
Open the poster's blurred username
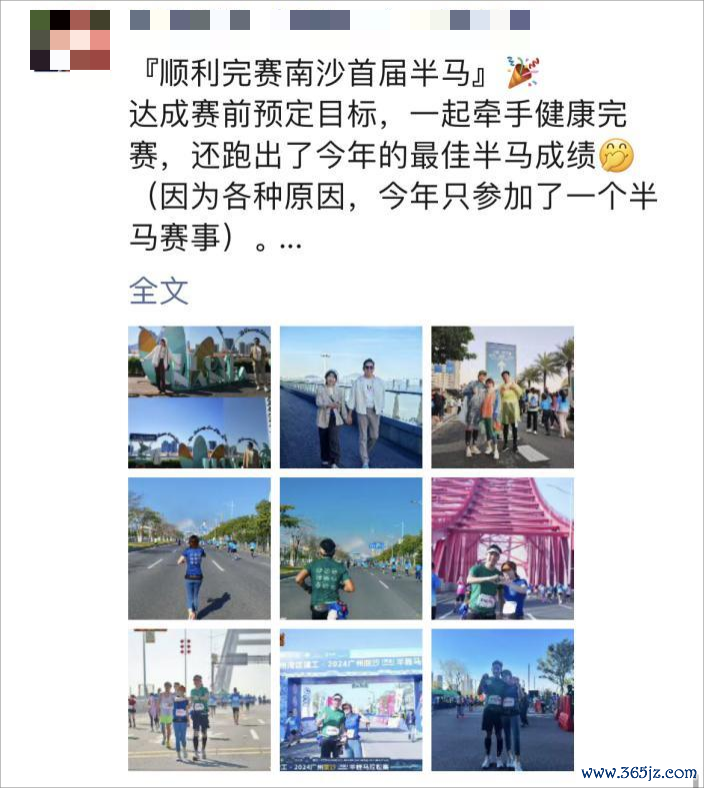330,20
